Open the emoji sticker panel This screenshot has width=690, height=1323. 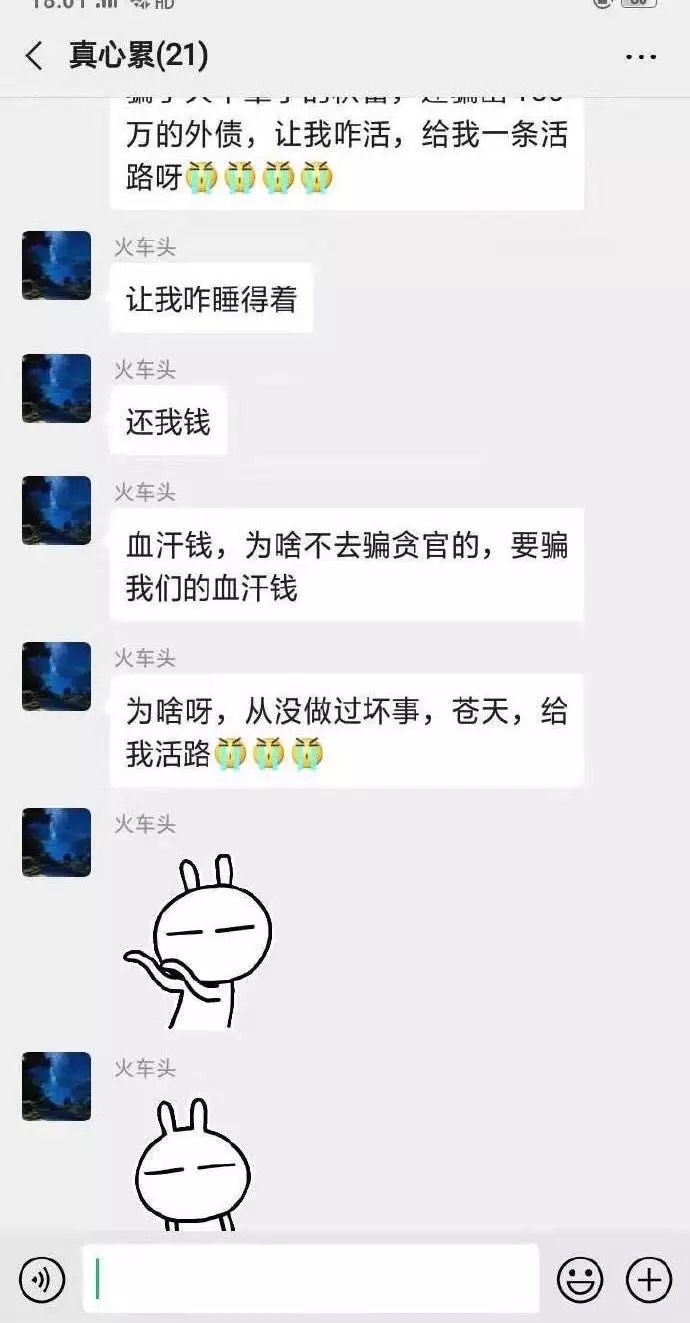tap(580, 1279)
